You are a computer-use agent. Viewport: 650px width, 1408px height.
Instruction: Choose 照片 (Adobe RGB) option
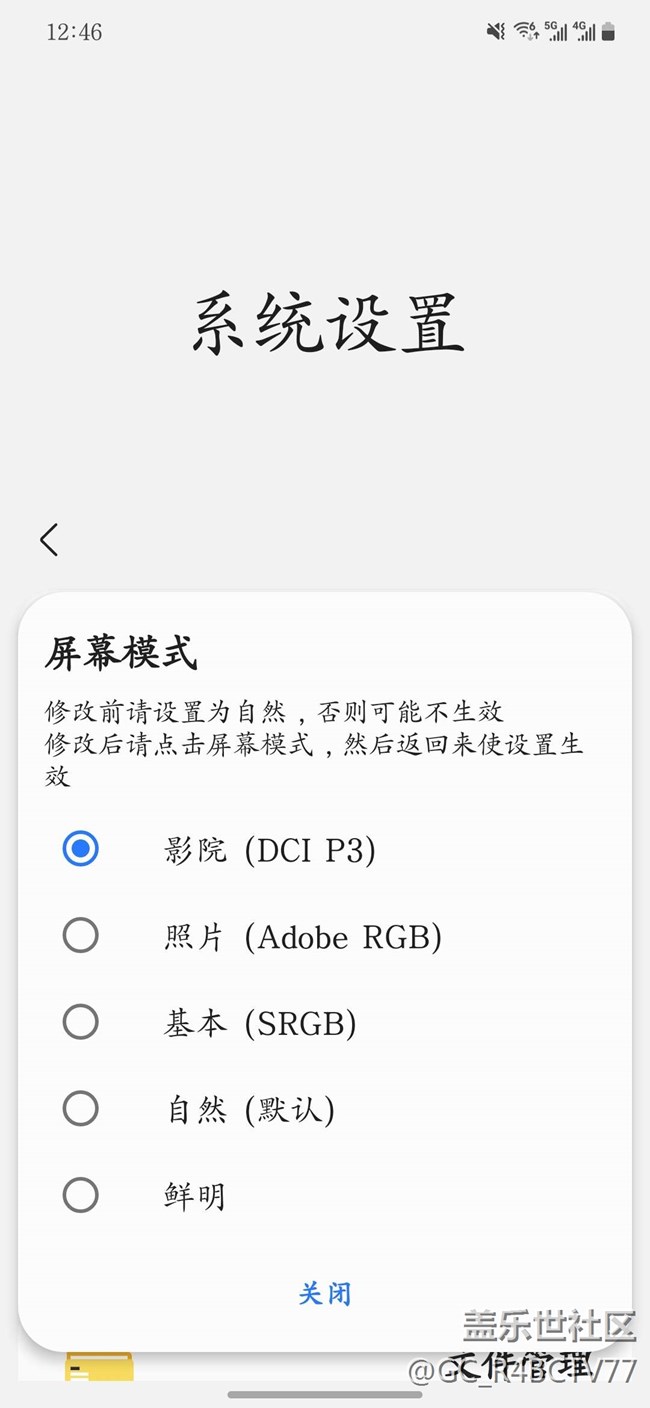[80, 936]
